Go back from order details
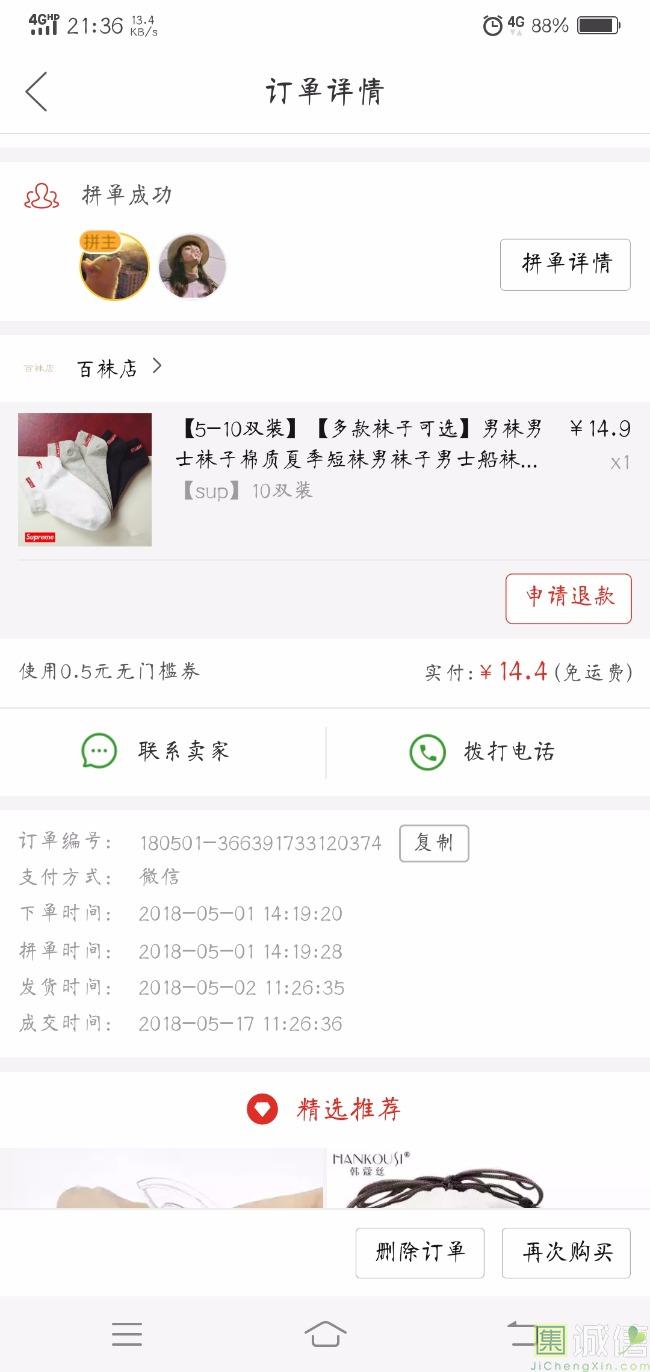The width and height of the screenshot is (650, 1372). (x=36, y=92)
